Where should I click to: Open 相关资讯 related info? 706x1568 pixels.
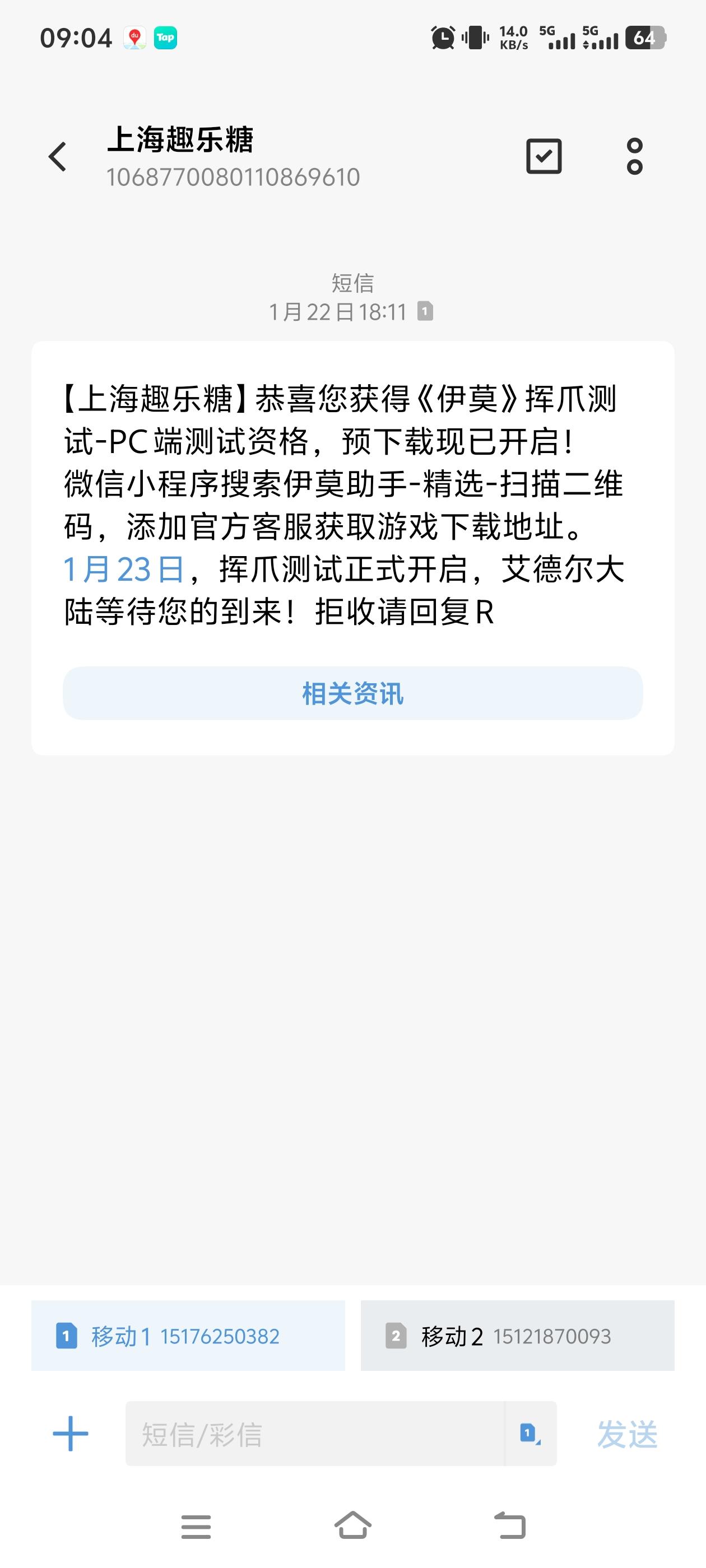tap(352, 694)
